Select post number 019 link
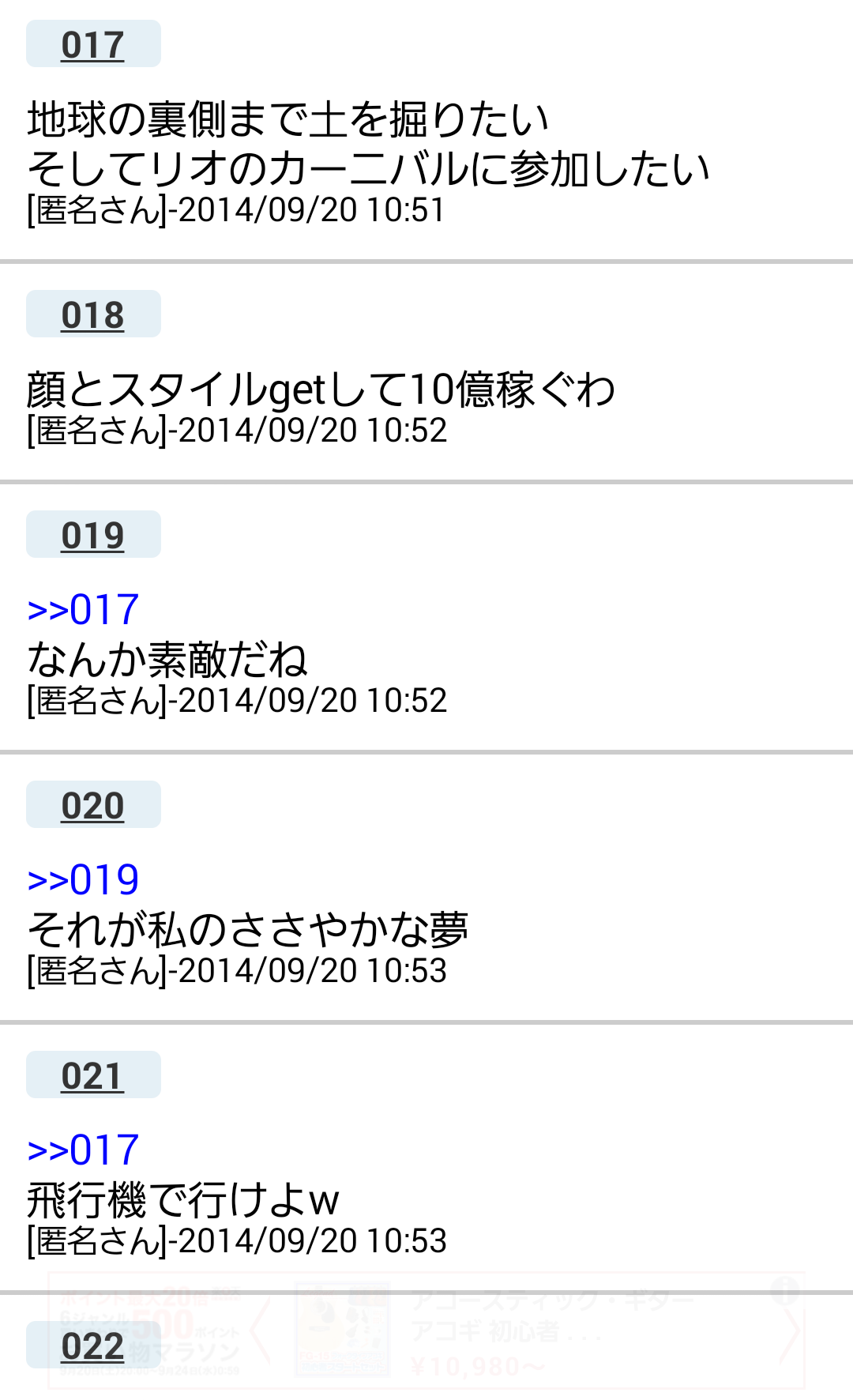The height and width of the screenshot is (1400, 853). (93, 536)
